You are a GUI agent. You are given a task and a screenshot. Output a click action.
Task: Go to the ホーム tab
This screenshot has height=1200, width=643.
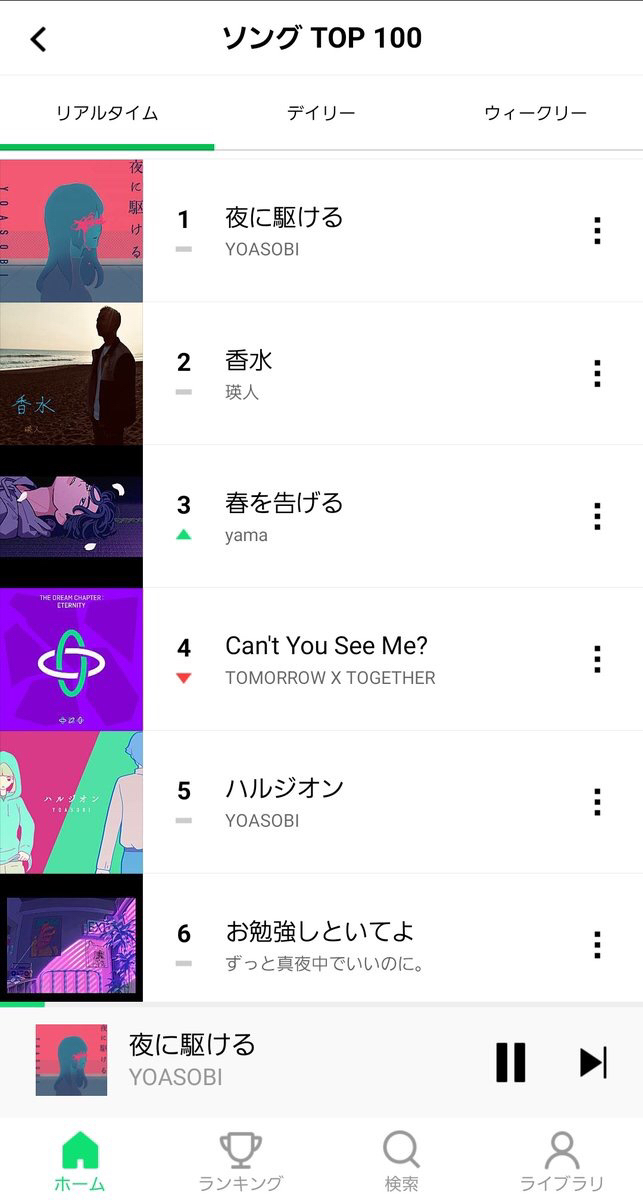tap(80, 1162)
